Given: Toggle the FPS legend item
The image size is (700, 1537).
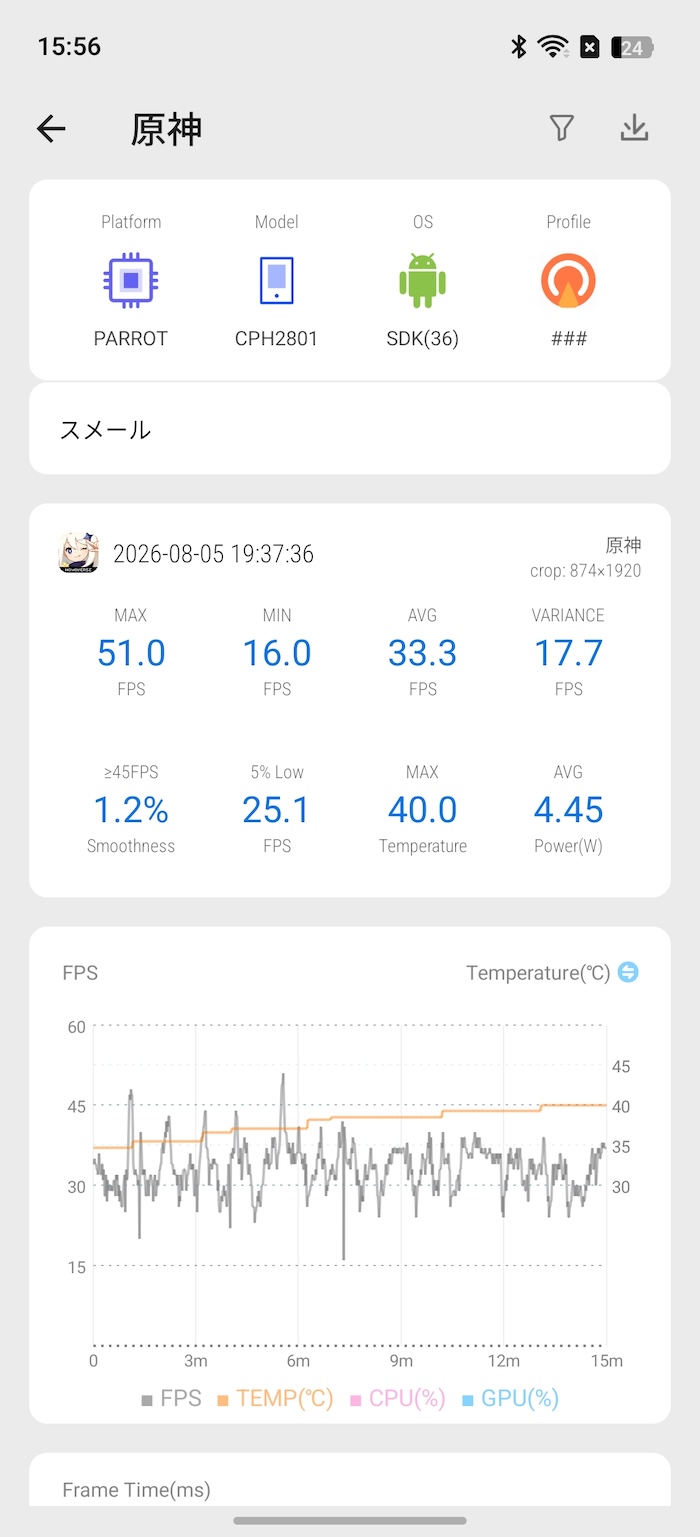Looking at the screenshot, I should point(171,1398).
